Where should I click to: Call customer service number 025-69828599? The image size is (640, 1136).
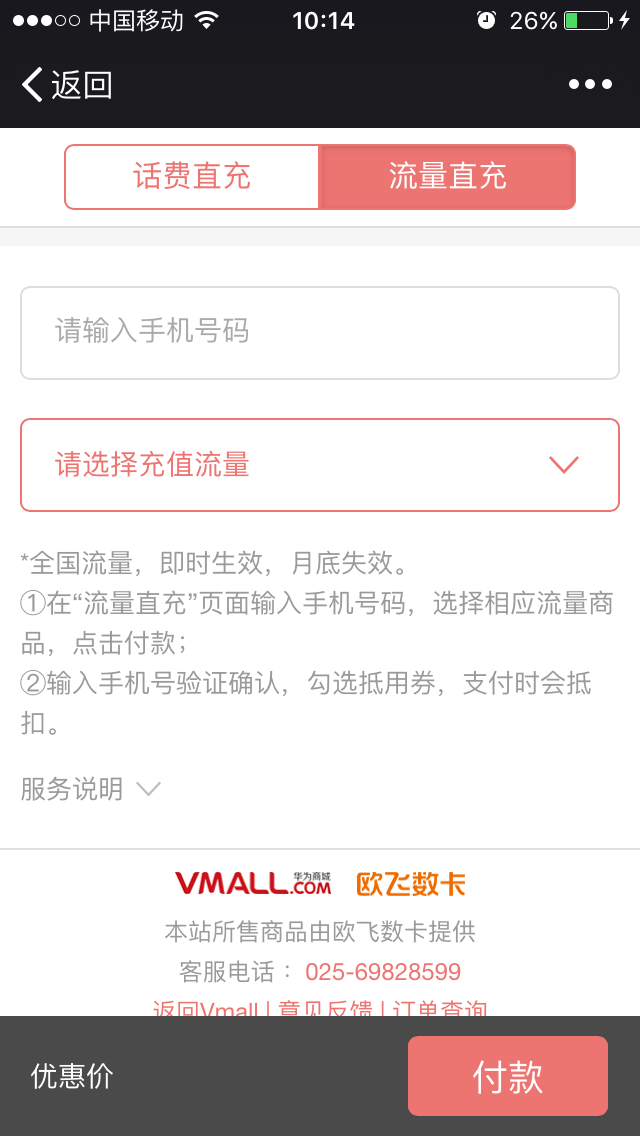pyautogui.click(x=383, y=972)
